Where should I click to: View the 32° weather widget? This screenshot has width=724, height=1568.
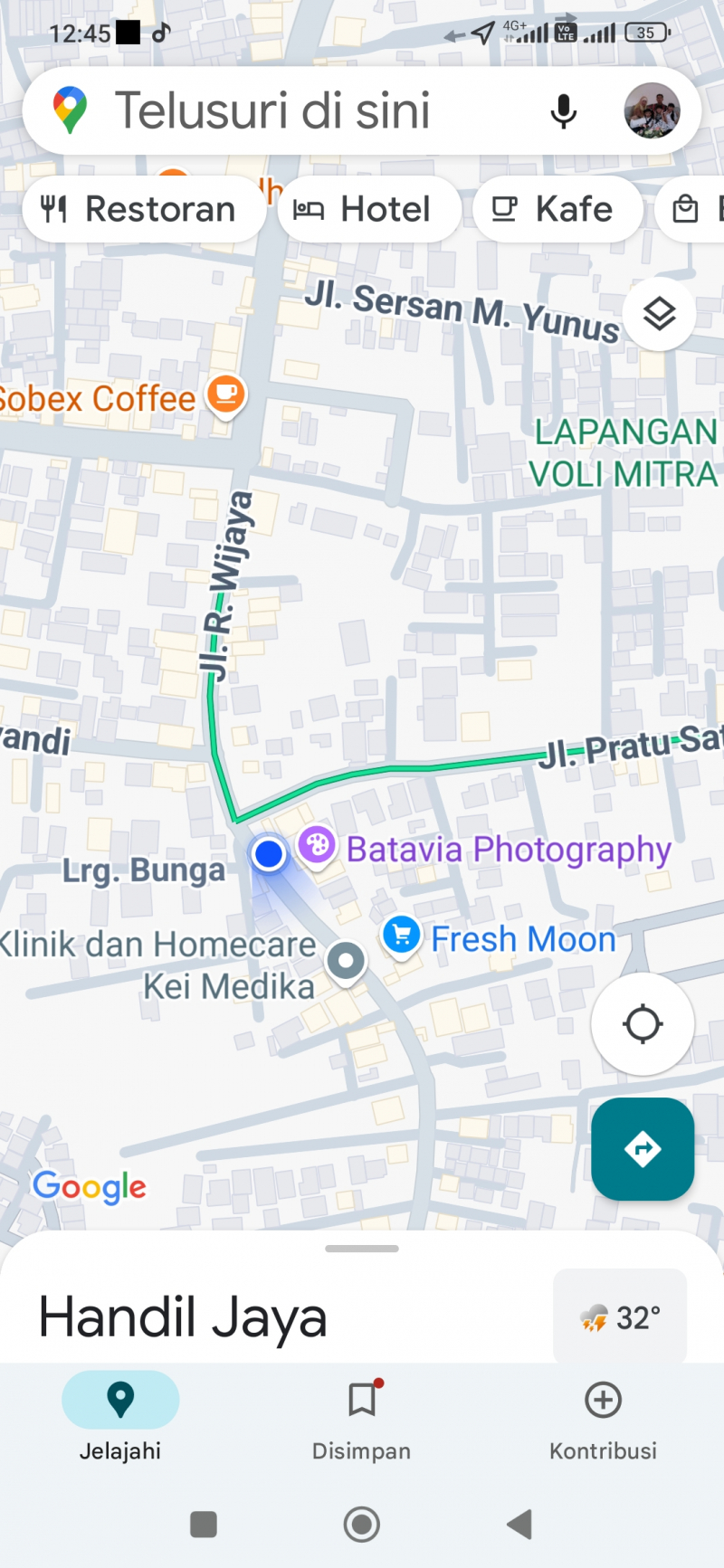pyautogui.click(x=620, y=1317)
